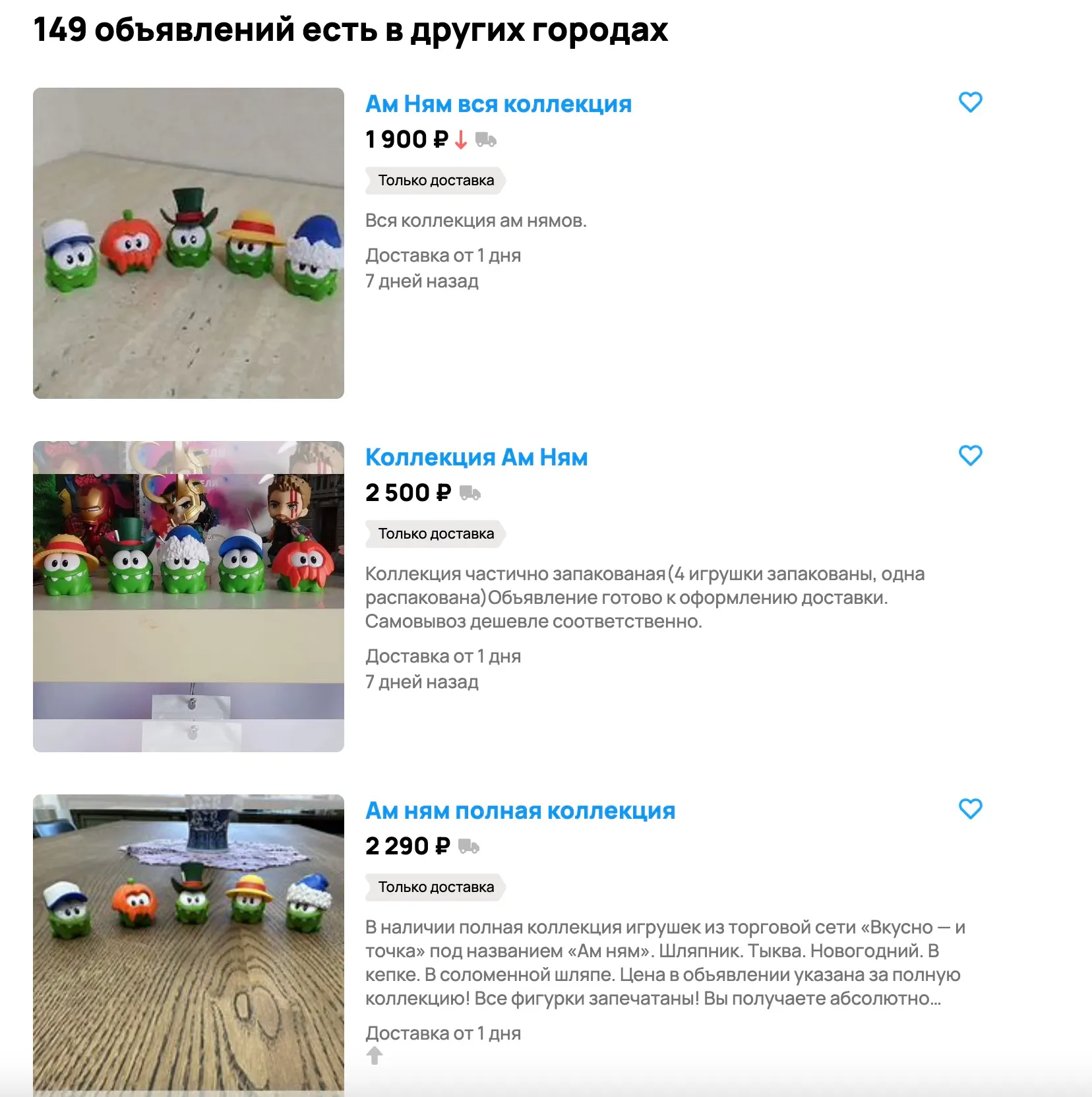Add «Ам Ням вся коллекция» to favorites
1092x1097 pixels.
click(970, 102)
